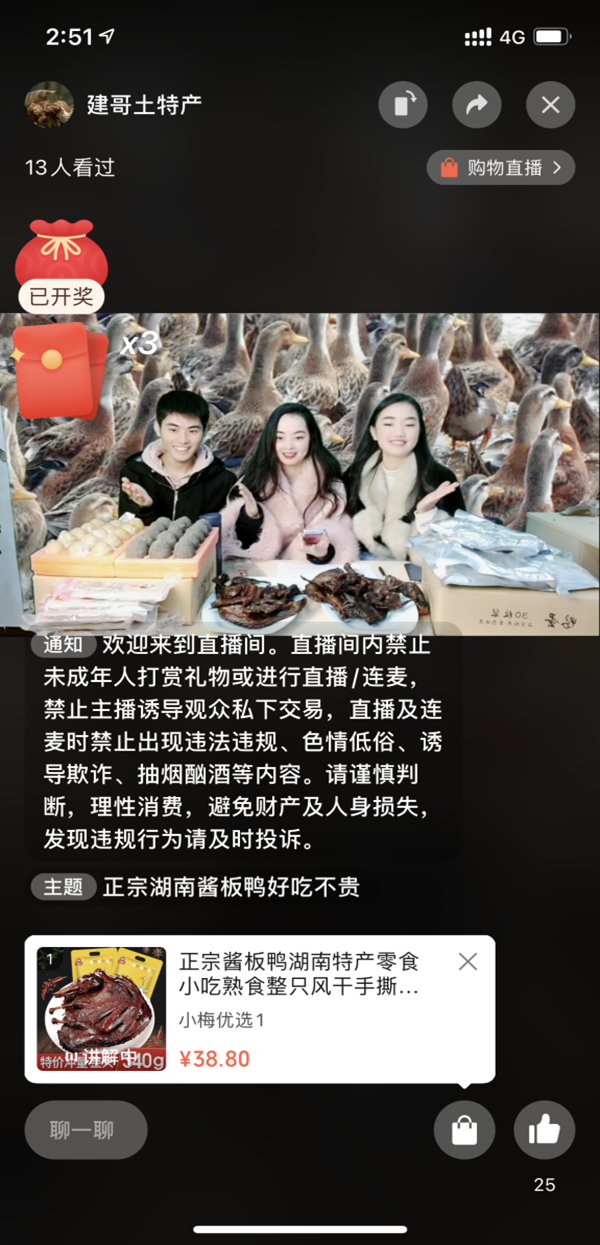The image size is (600, 1245).
Task: Dismiss the product popup card
Action: [x=467, y=962]
